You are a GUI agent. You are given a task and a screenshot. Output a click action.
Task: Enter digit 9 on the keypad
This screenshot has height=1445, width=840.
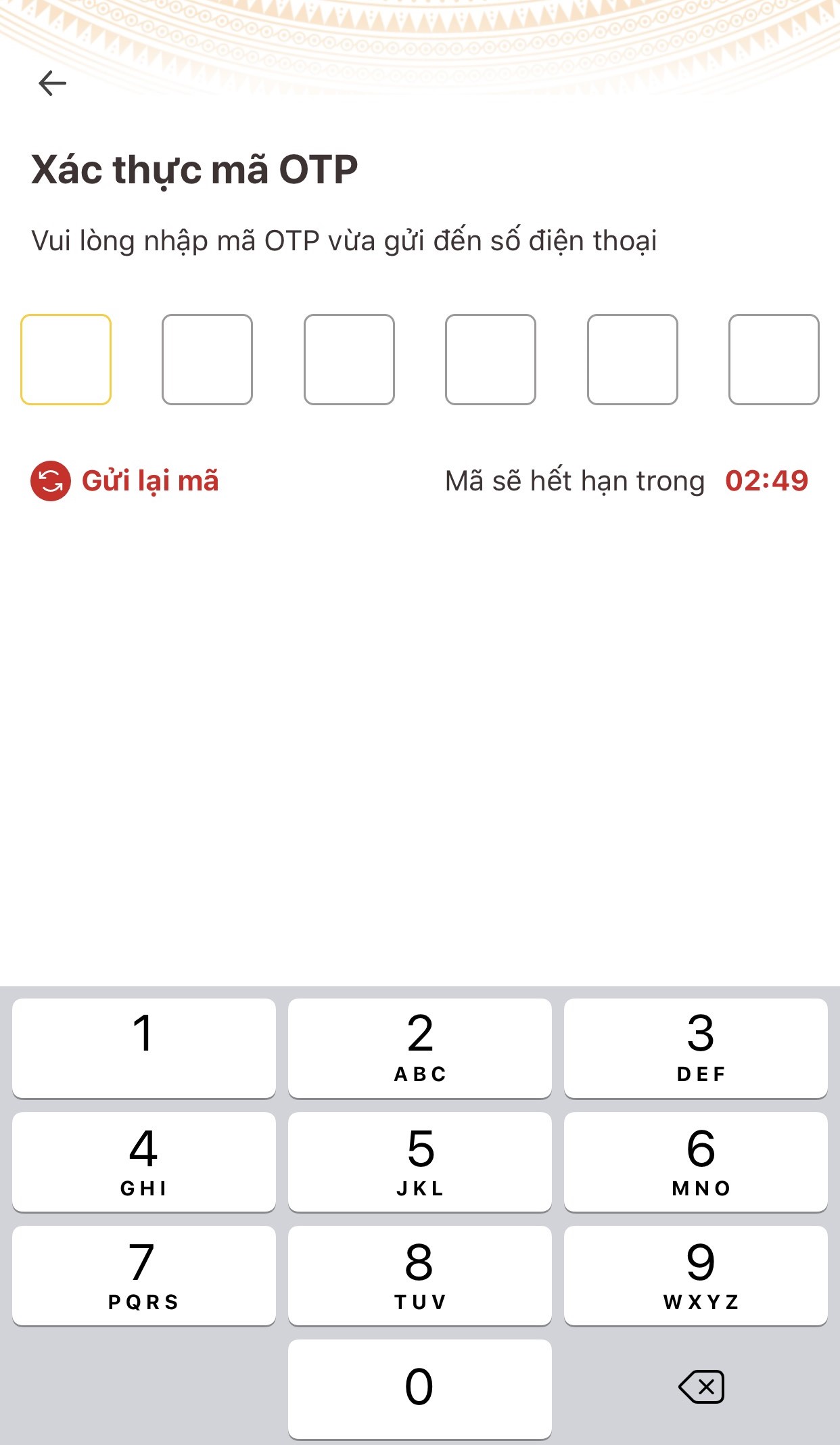pos(696,1275)
